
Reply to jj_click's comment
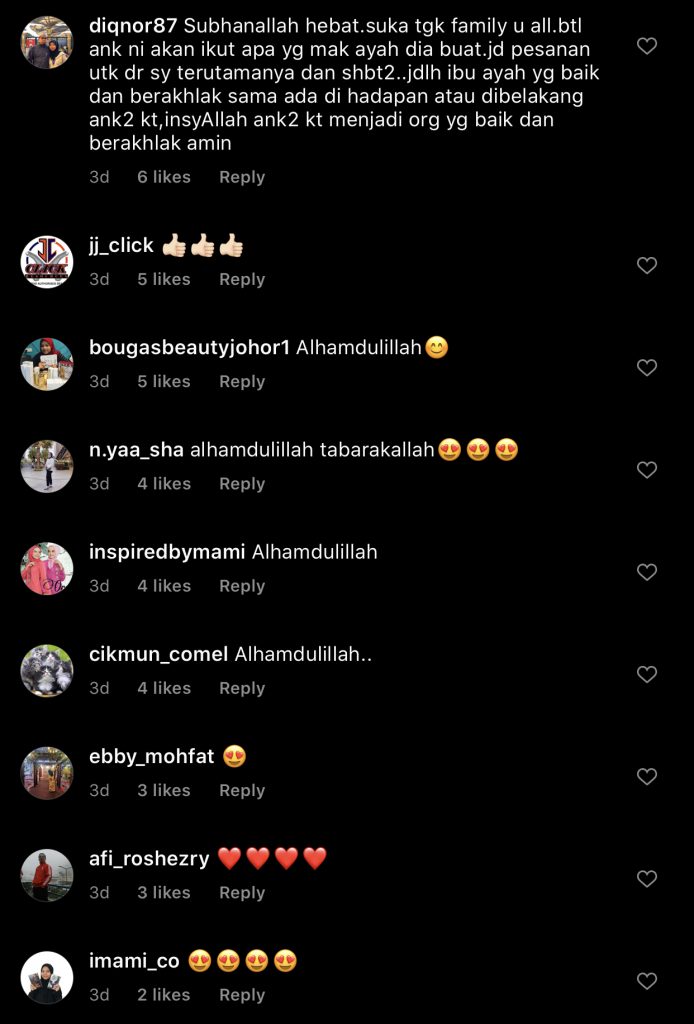242,279
